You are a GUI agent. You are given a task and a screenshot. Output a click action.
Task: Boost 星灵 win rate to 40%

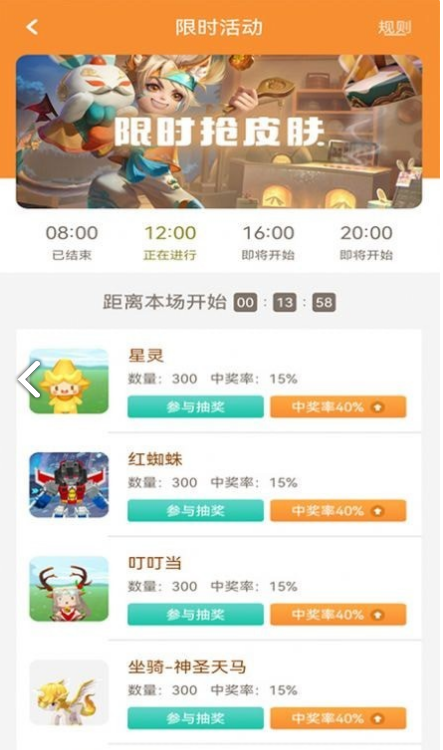click(338, 407)
